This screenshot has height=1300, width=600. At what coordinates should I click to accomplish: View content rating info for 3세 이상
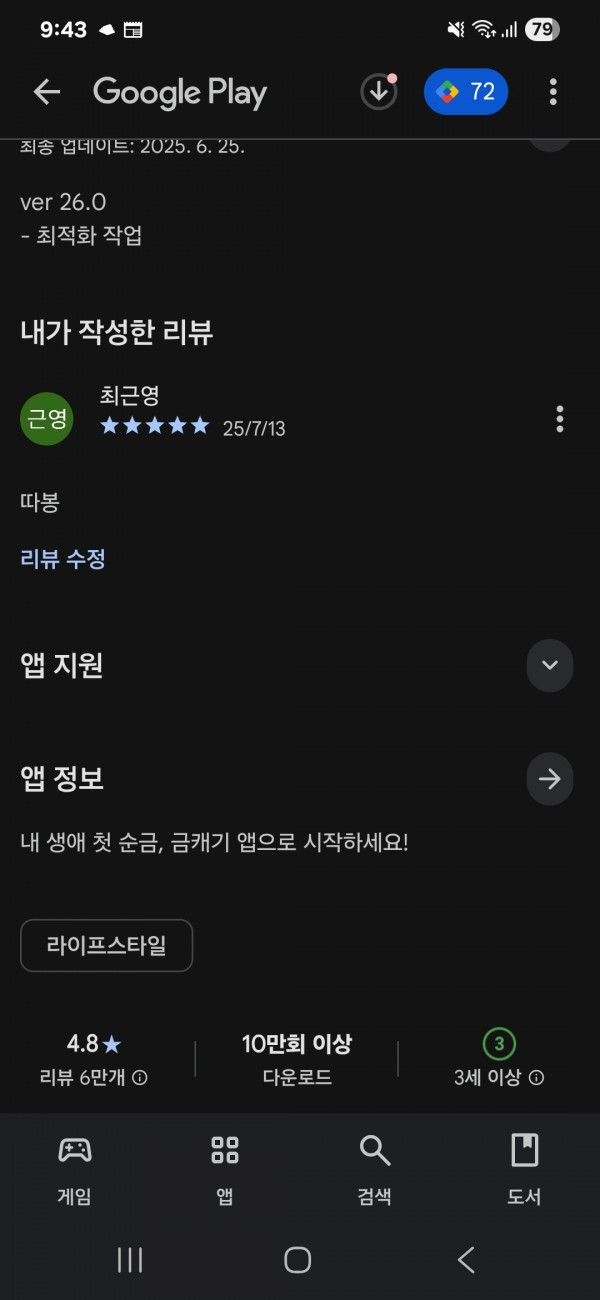536,1078
